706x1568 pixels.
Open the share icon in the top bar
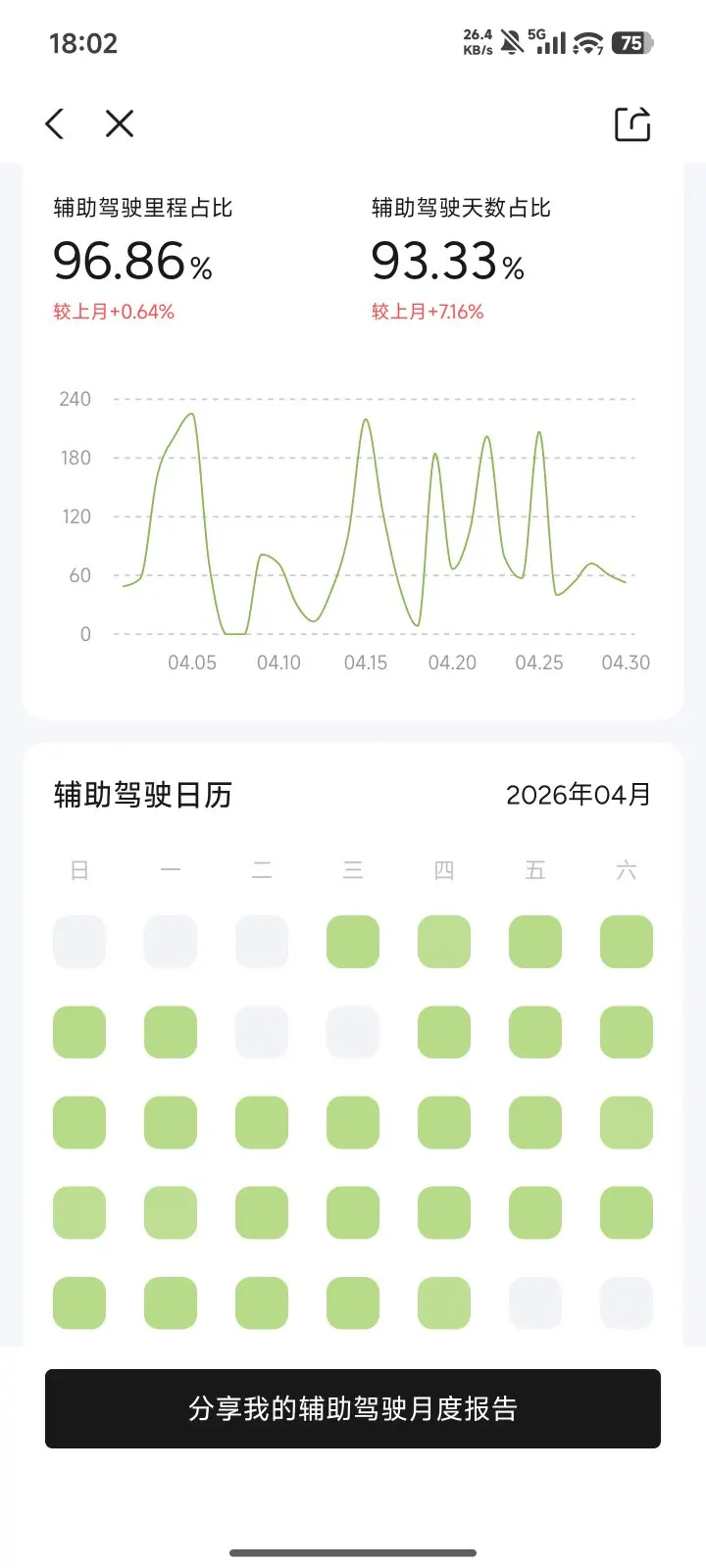click(632, 123)
